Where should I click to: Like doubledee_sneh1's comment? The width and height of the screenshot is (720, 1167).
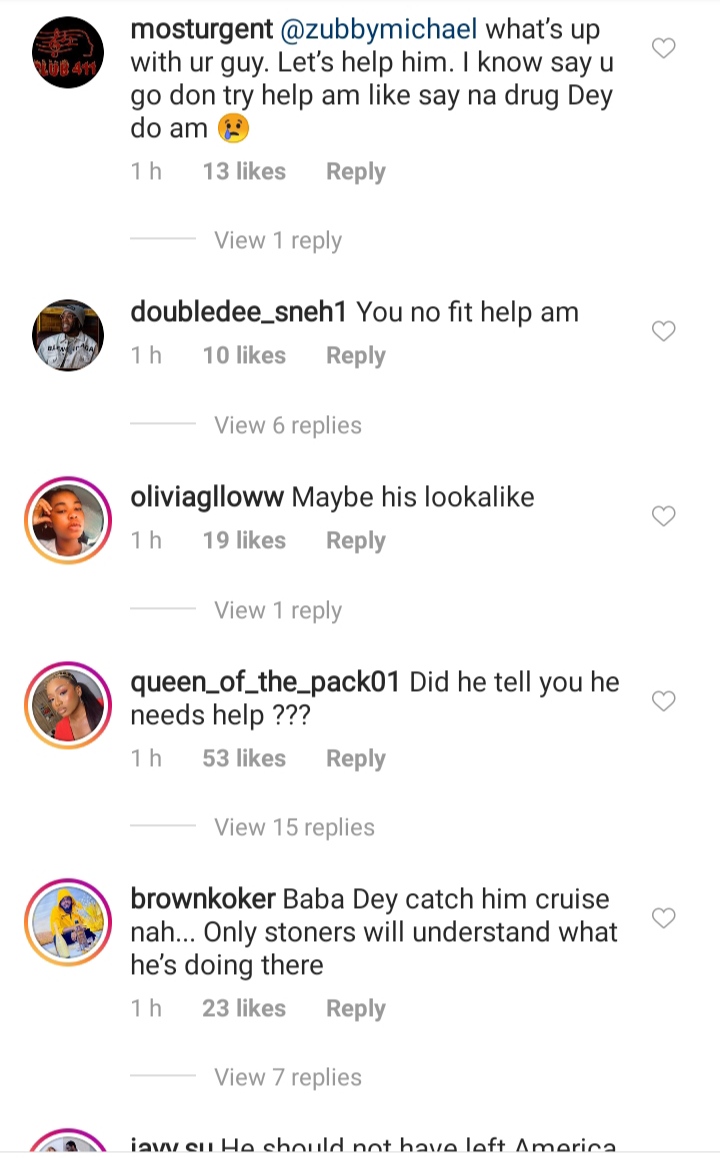pyautogui.click(x=664, y=331)
